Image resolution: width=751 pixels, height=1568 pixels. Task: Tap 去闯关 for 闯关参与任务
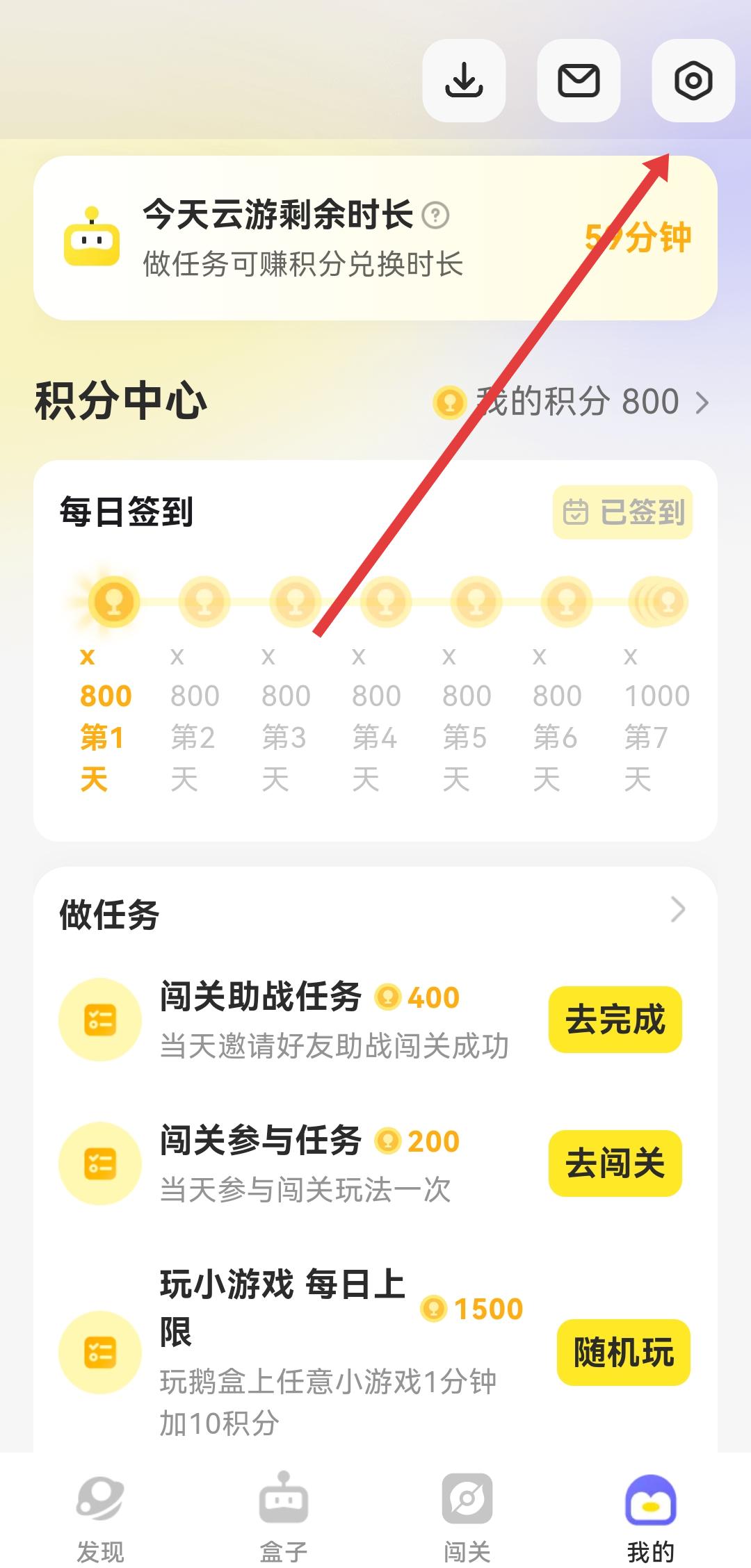pyautogui.click(x=615, y=1163)
